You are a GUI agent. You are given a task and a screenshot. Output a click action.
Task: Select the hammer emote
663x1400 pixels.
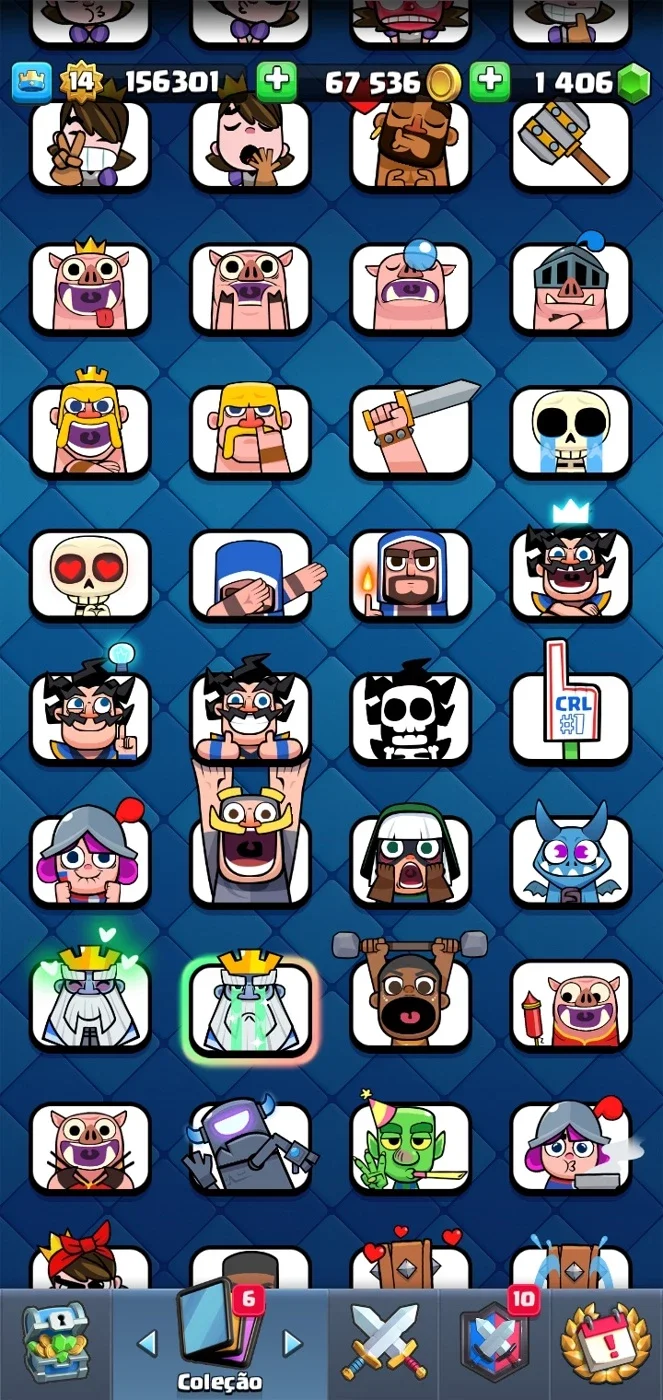[571, 144]
